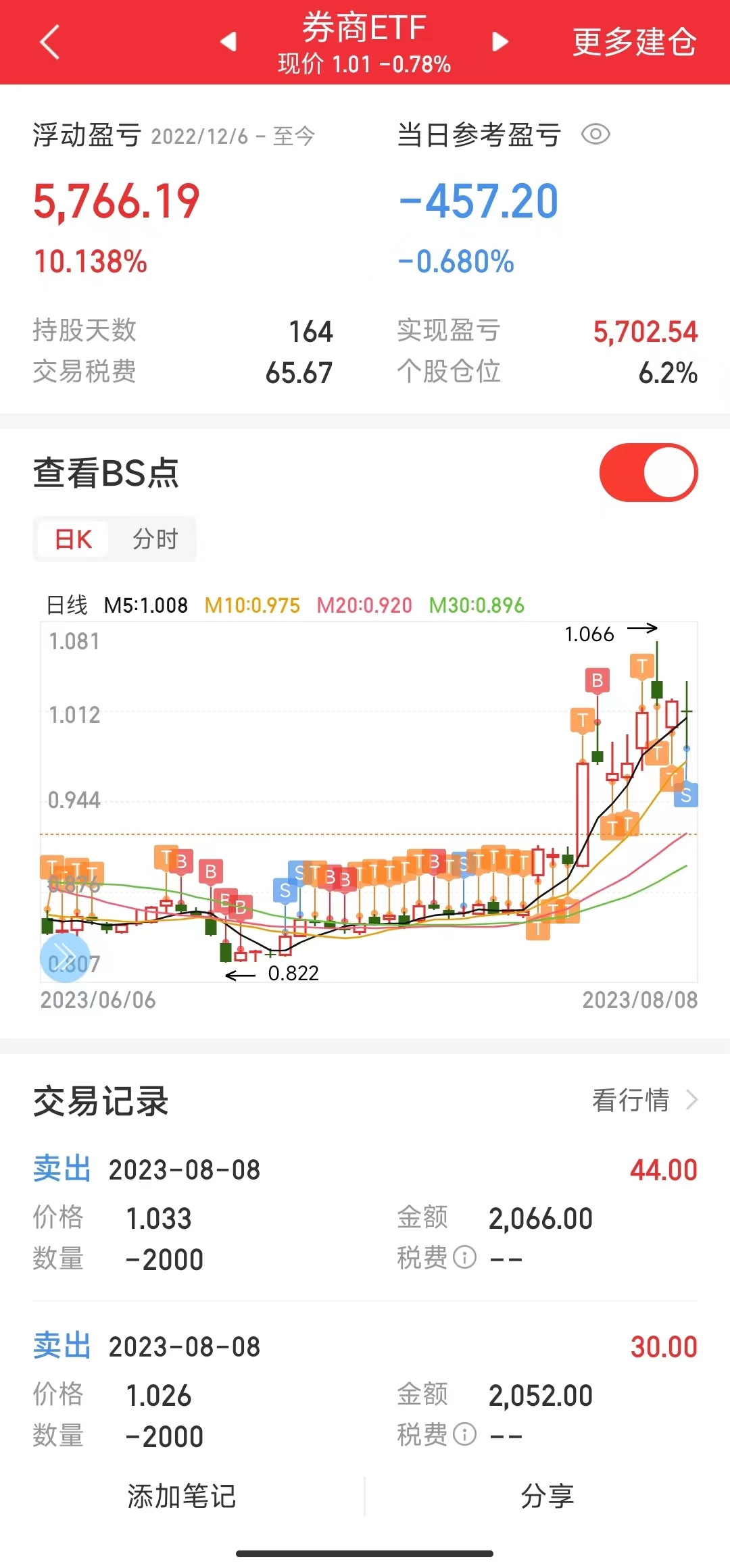The width and height of the screenshot is (730, 1568).
Task: Open 看行情 via its chevron
Action: point(692,1100)
